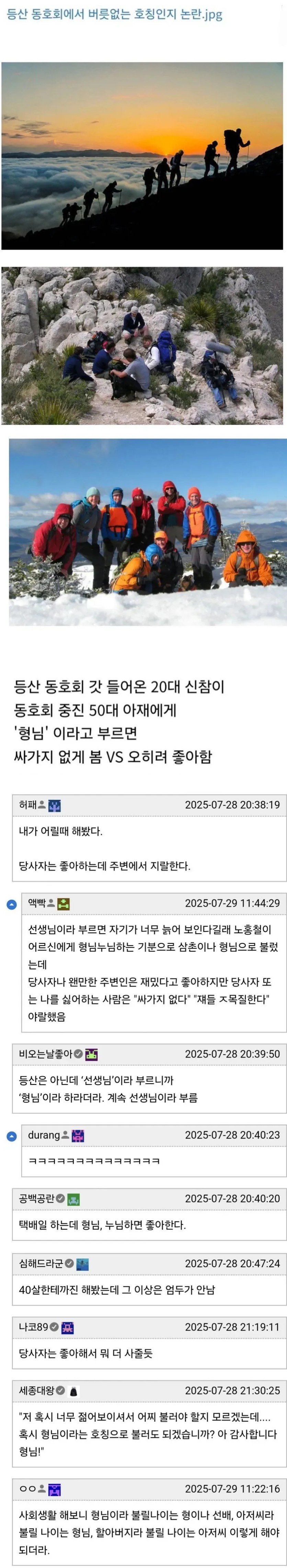Open commenter 허패's profile
This screenshot has height=1568, width=287.
[x=27, y=805]
